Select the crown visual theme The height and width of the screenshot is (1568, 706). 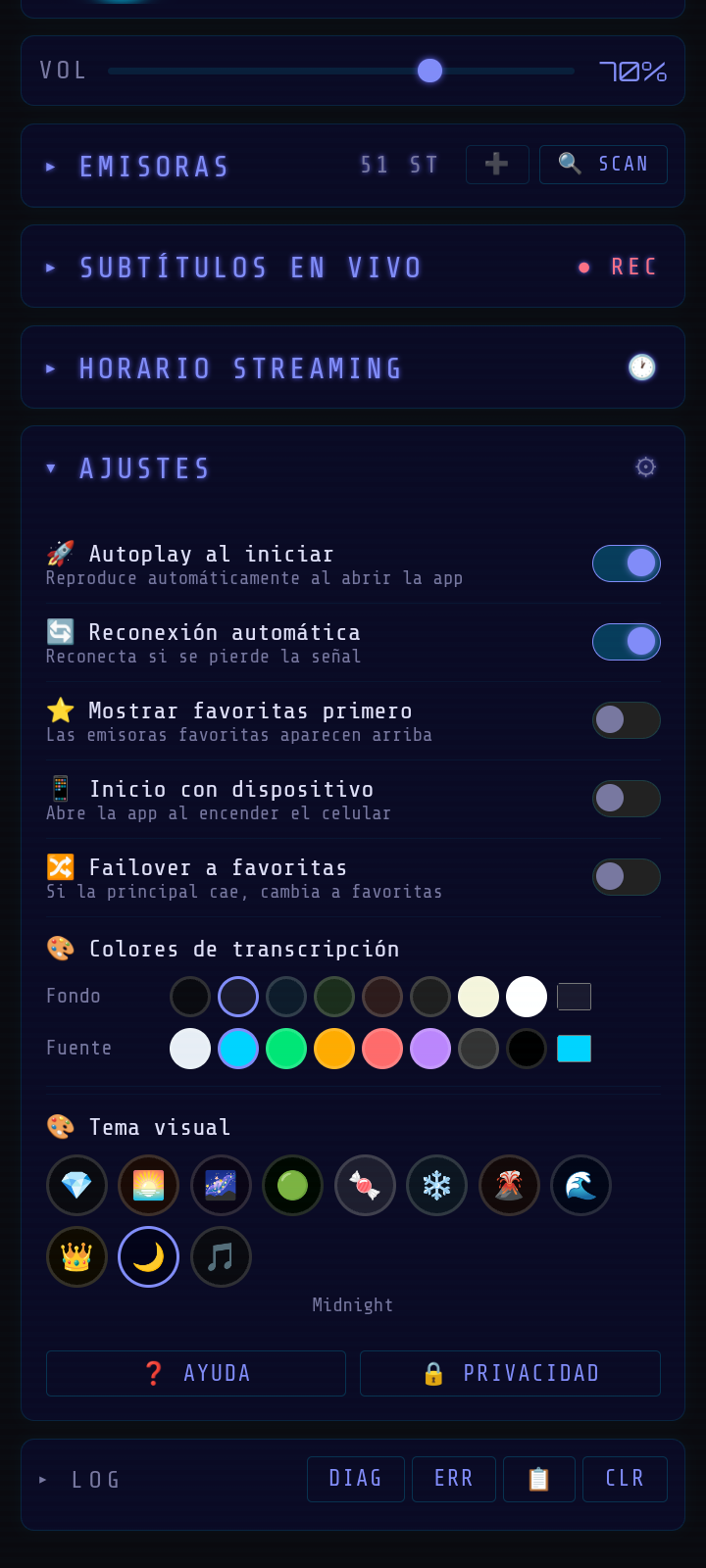tap(76, 1256)
